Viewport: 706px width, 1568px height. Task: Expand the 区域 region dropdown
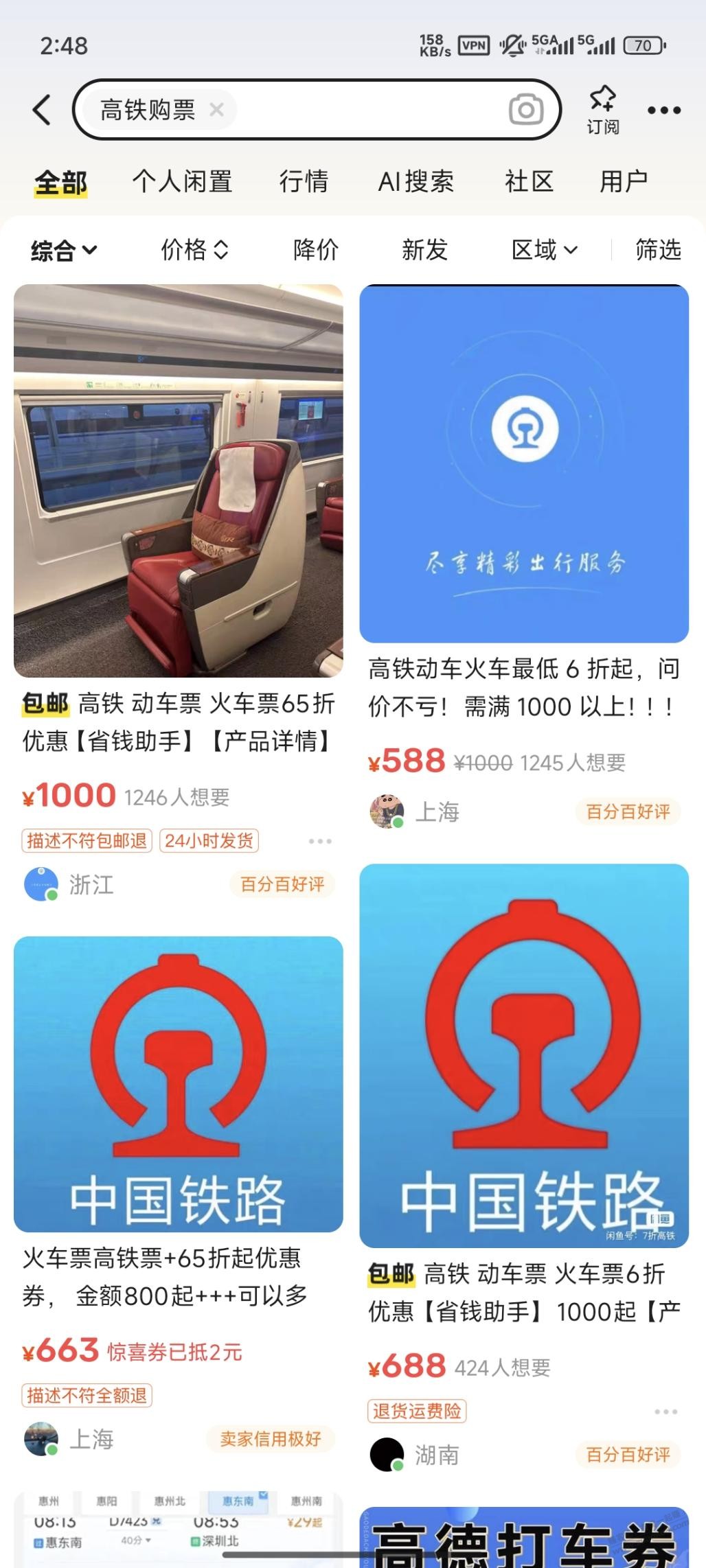point(545,250)
